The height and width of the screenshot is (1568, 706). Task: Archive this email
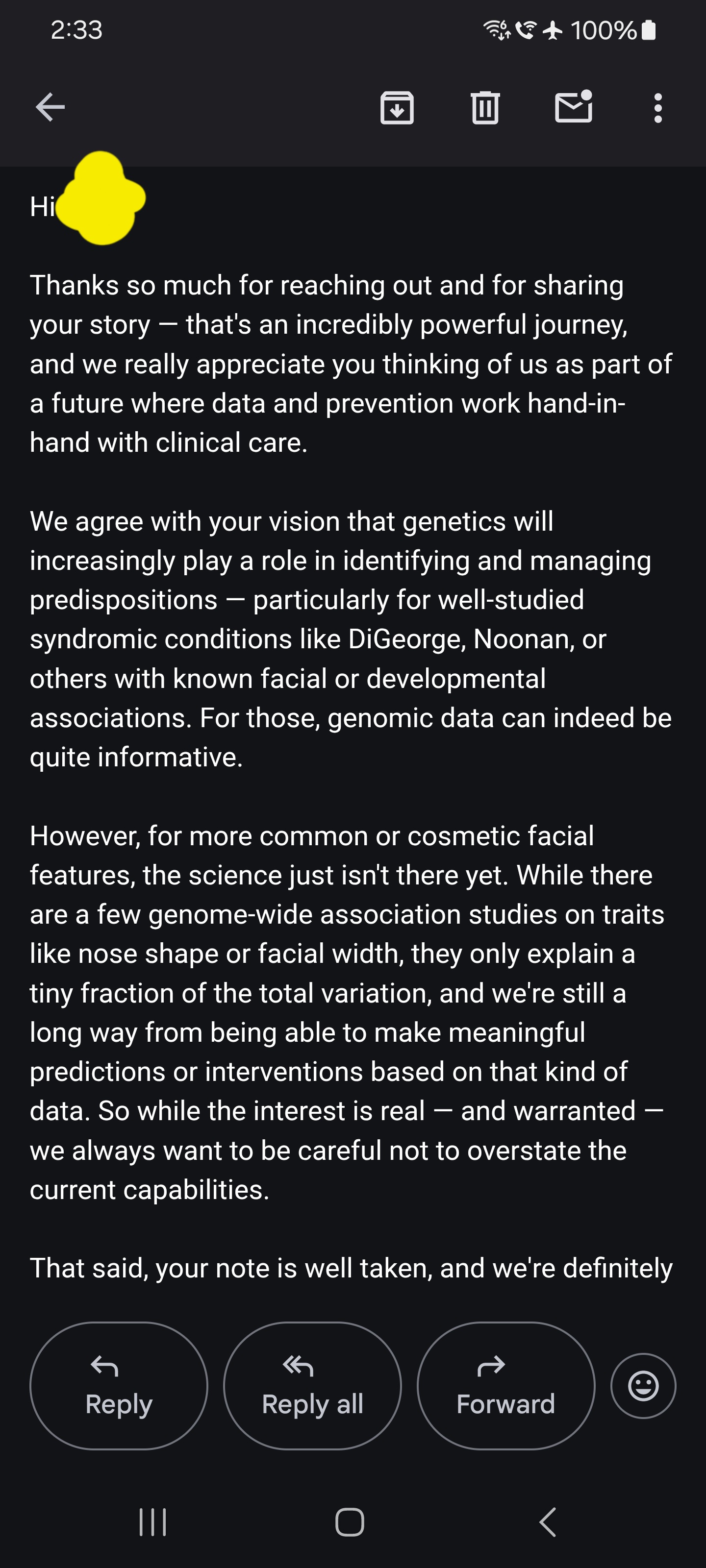[397, 108]
